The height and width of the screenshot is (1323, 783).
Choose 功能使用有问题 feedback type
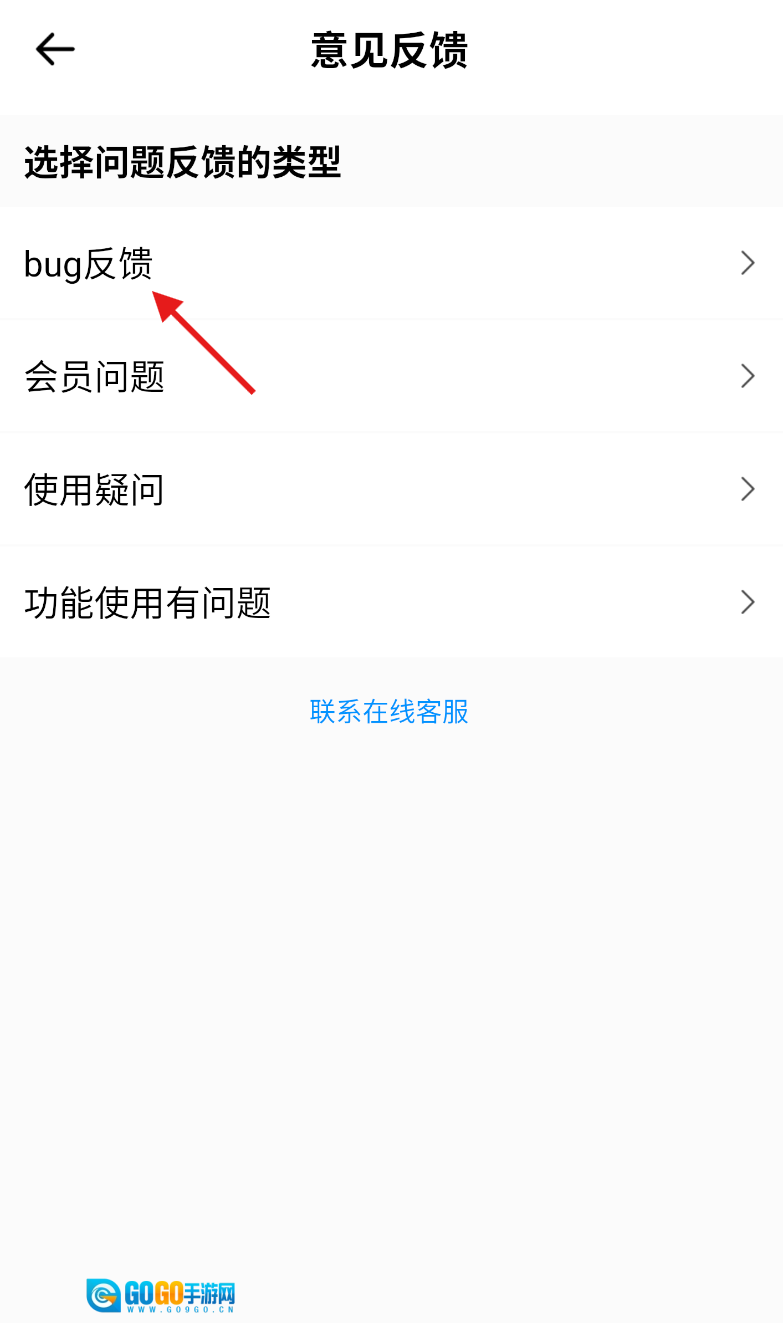coord(390,603)
